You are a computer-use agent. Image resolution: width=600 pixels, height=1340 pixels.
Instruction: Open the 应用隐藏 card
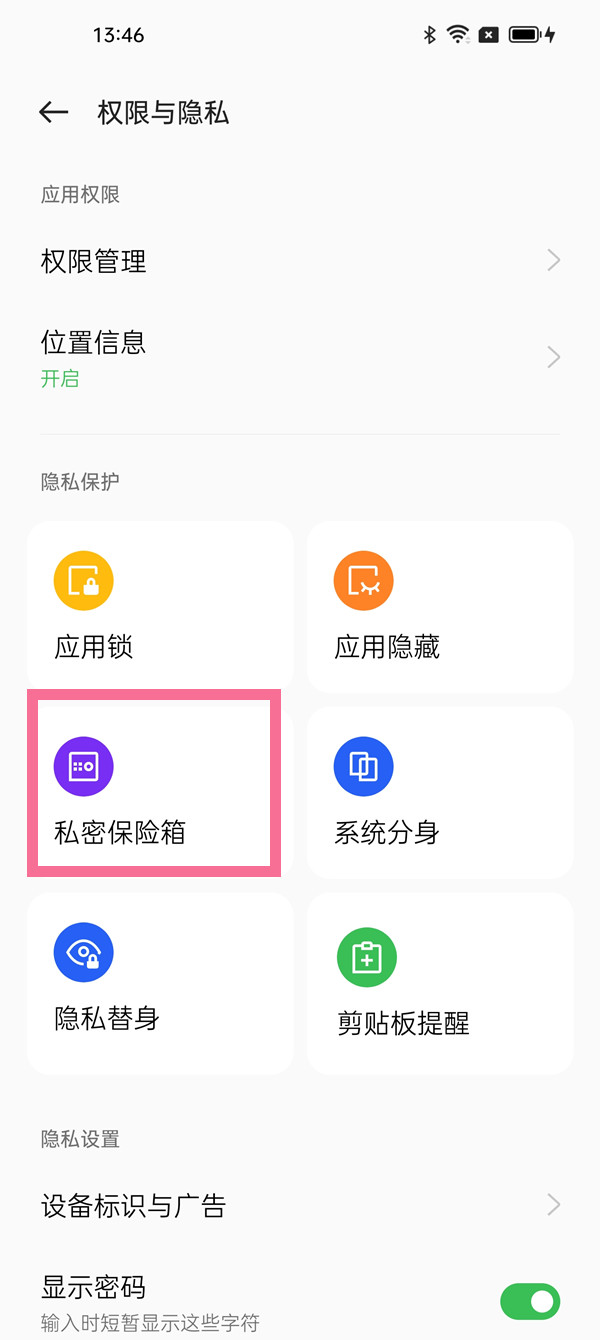[440, 606]
